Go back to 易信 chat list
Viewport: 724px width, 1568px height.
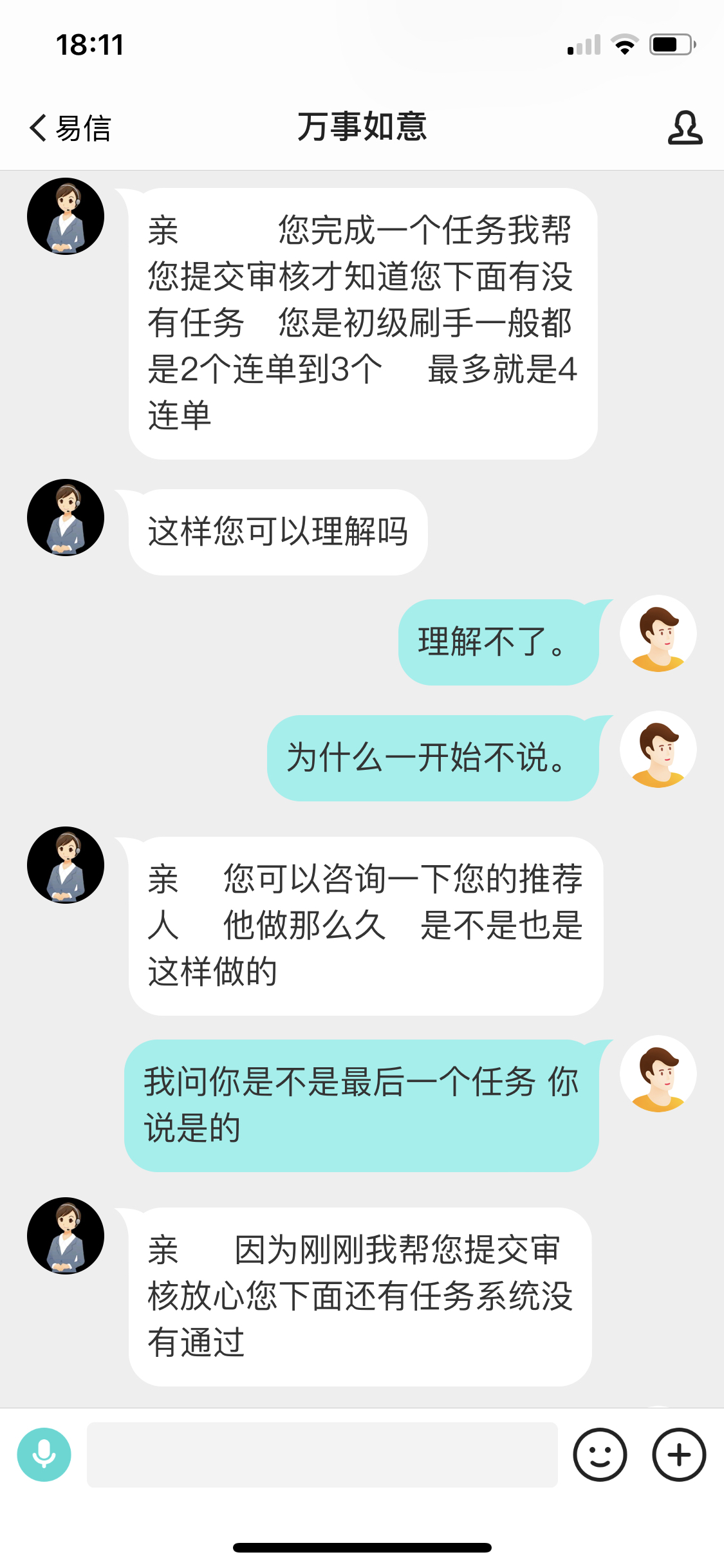coord(70,127)
